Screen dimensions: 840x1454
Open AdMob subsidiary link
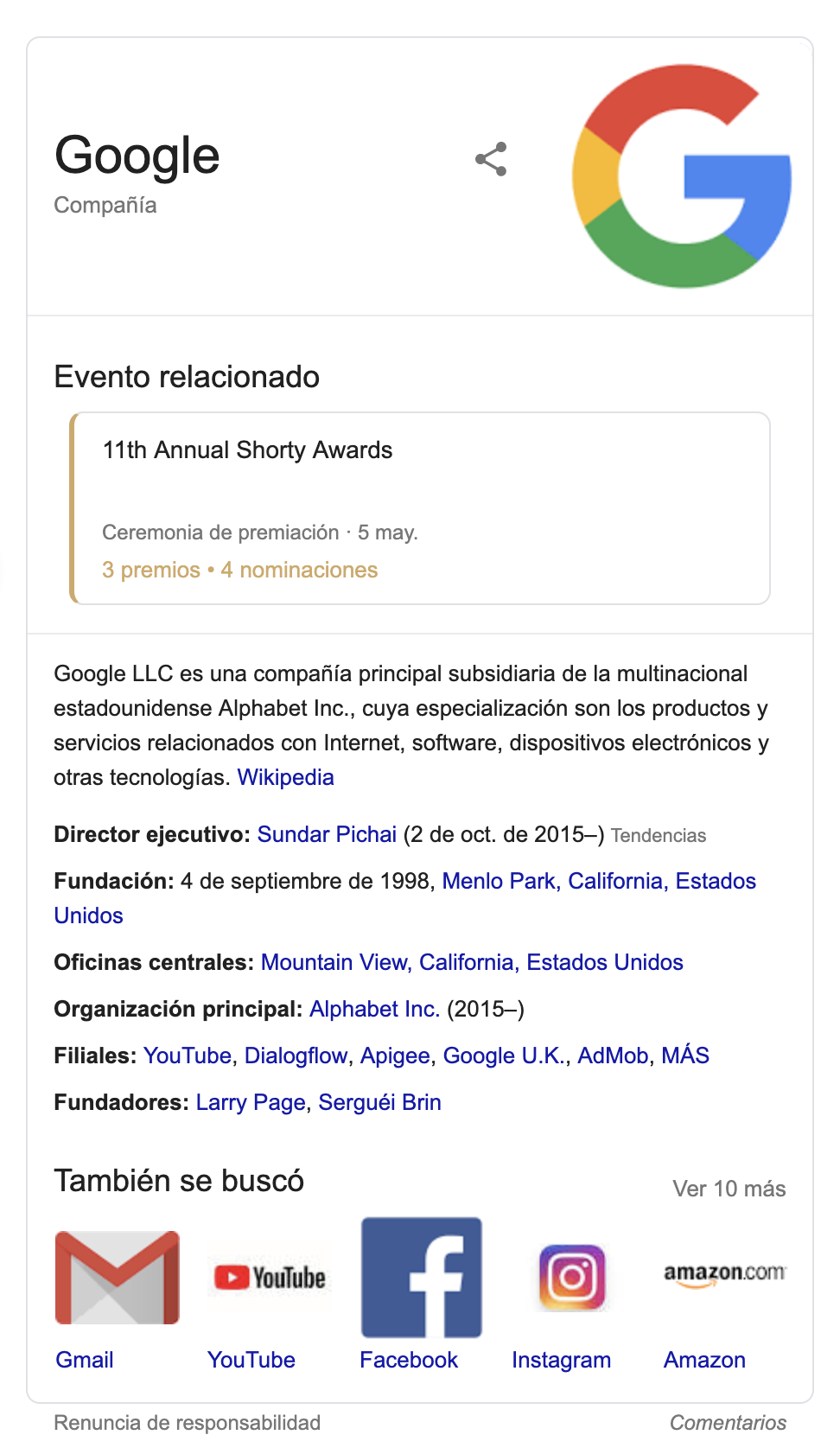613,1055
